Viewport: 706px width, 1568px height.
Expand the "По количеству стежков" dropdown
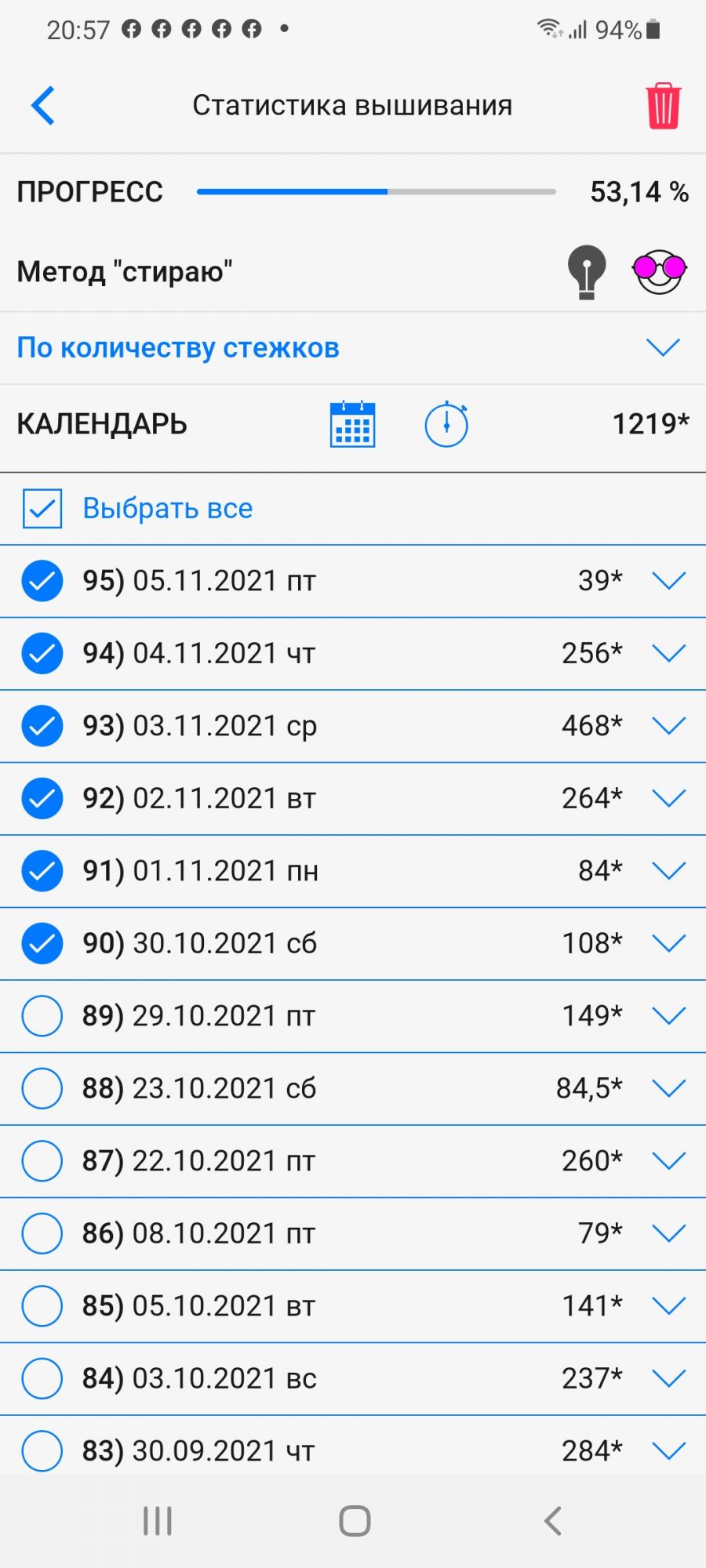(x=663, y=347)
